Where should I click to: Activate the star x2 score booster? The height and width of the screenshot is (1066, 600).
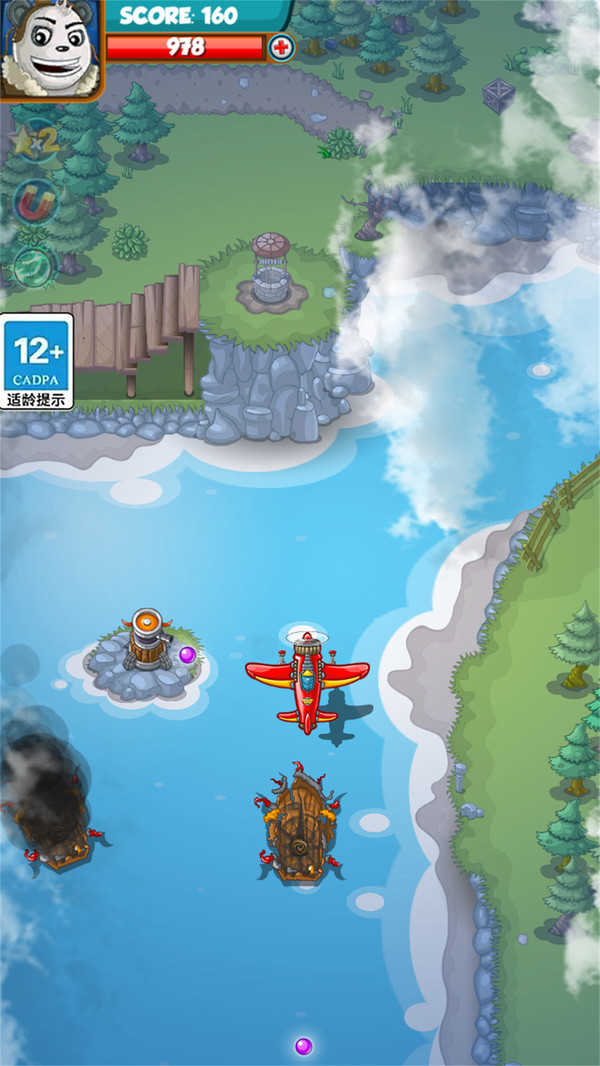click(x=33, y=140)
